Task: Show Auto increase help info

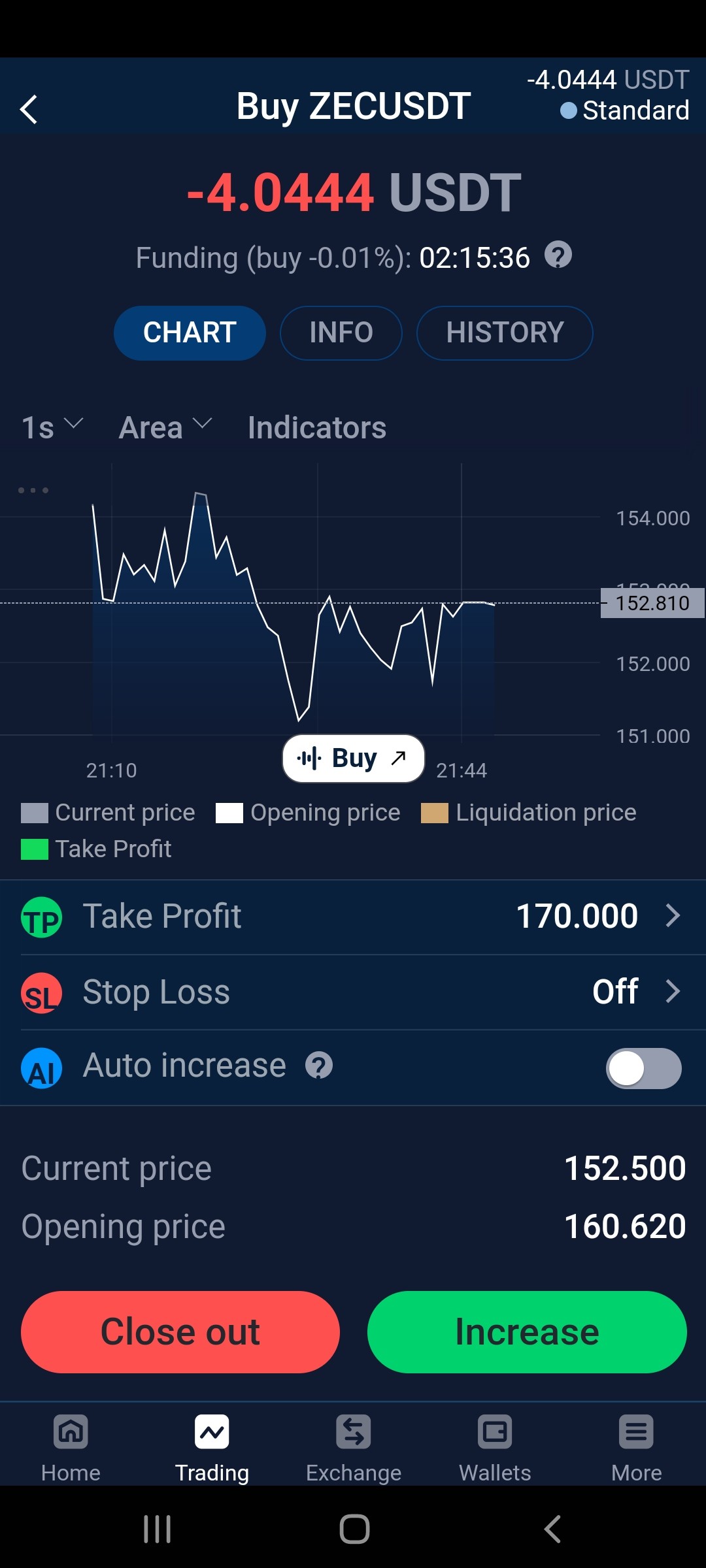Action: (319, 1066)
